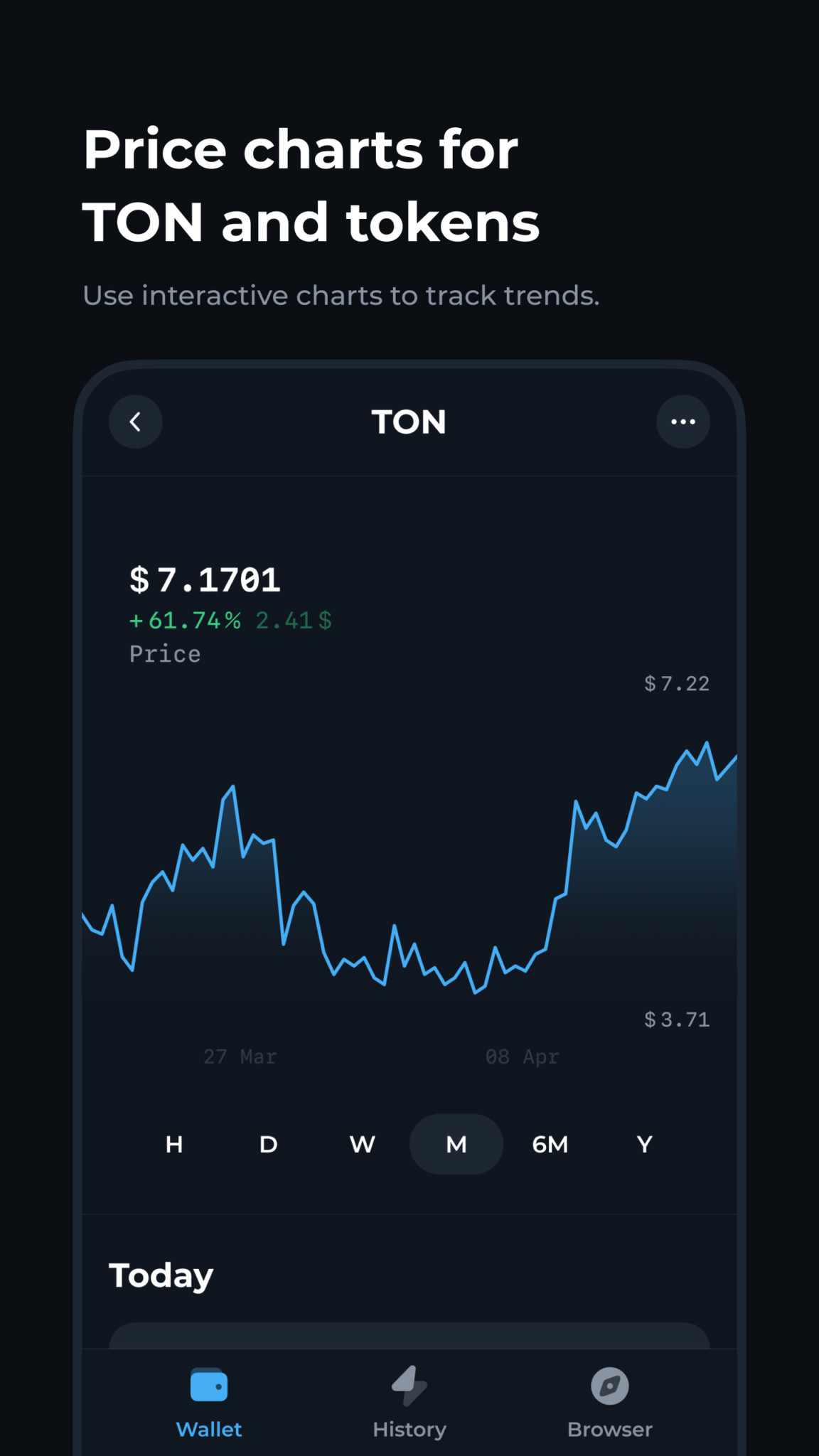Select the H hourly chart range
The width and height of the screenshot is (819, 1456).
173,1144
